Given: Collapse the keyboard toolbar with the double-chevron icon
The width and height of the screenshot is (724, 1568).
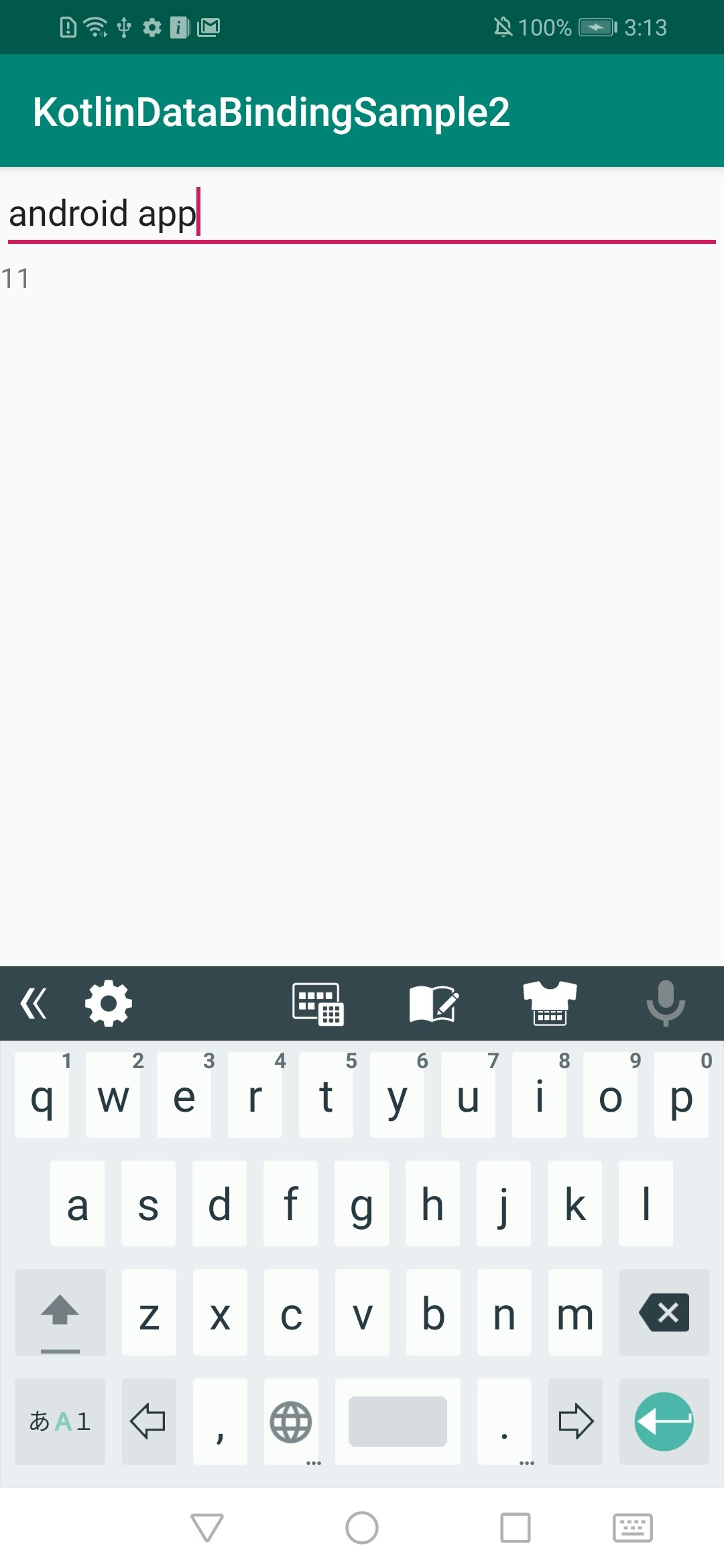Looking at the screenshot, I should (x=34, y=1003).
